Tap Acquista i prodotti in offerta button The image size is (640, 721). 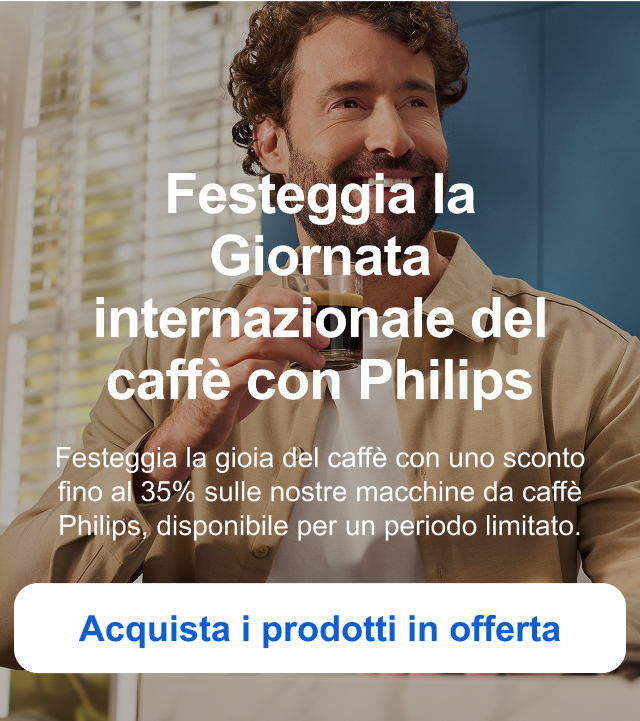[320, 629]
